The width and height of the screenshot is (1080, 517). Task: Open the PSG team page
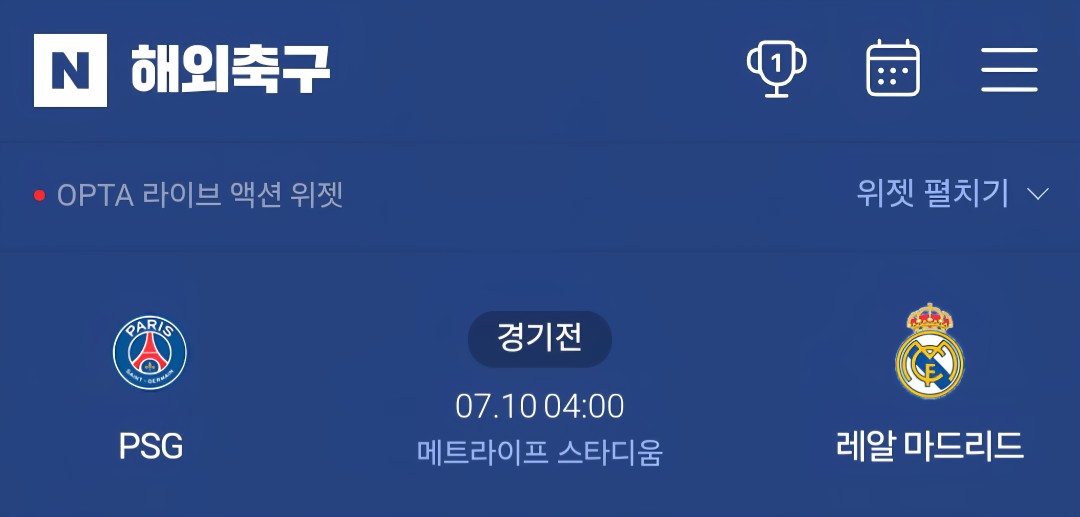[150, 385]
